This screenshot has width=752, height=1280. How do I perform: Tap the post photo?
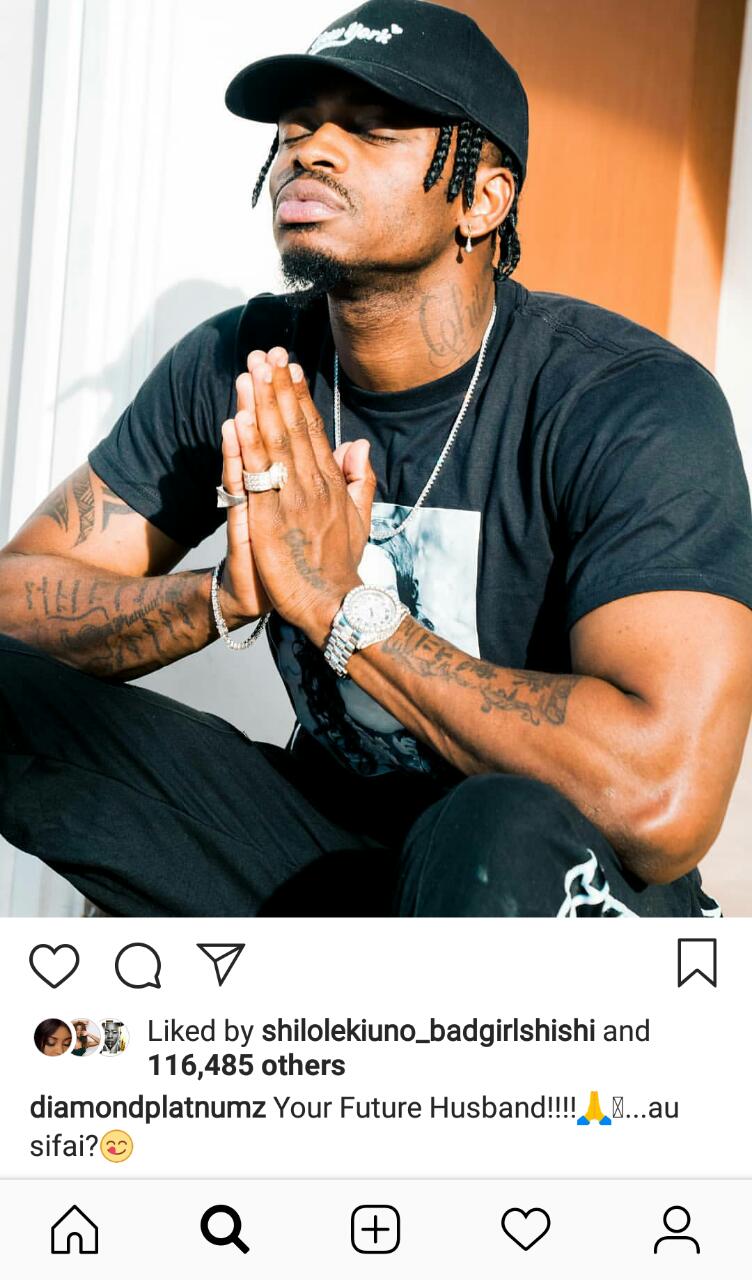point(376,458)
